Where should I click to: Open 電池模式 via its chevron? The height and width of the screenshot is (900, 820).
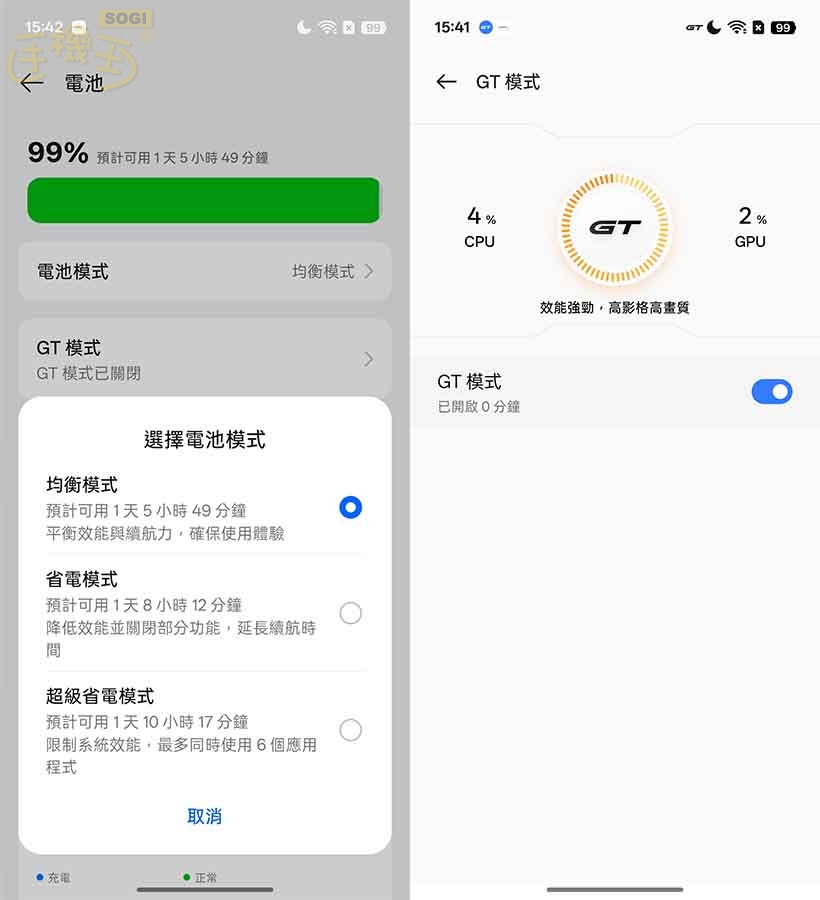click(373, 271)
